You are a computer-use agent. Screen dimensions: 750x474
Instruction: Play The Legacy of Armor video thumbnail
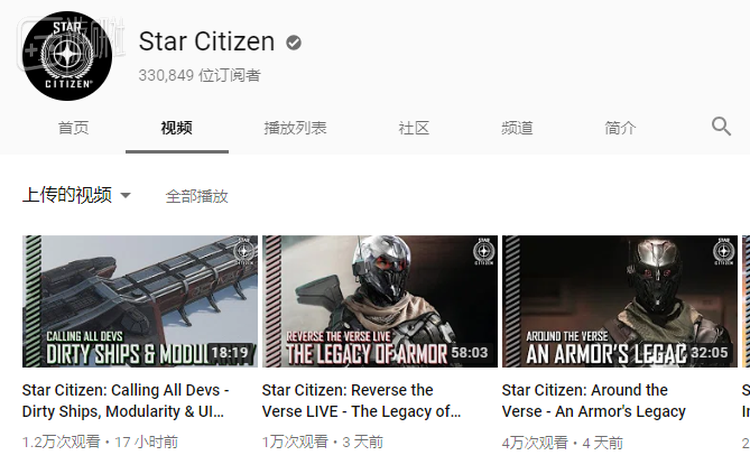pyautogui.click(x=379, y=301)
